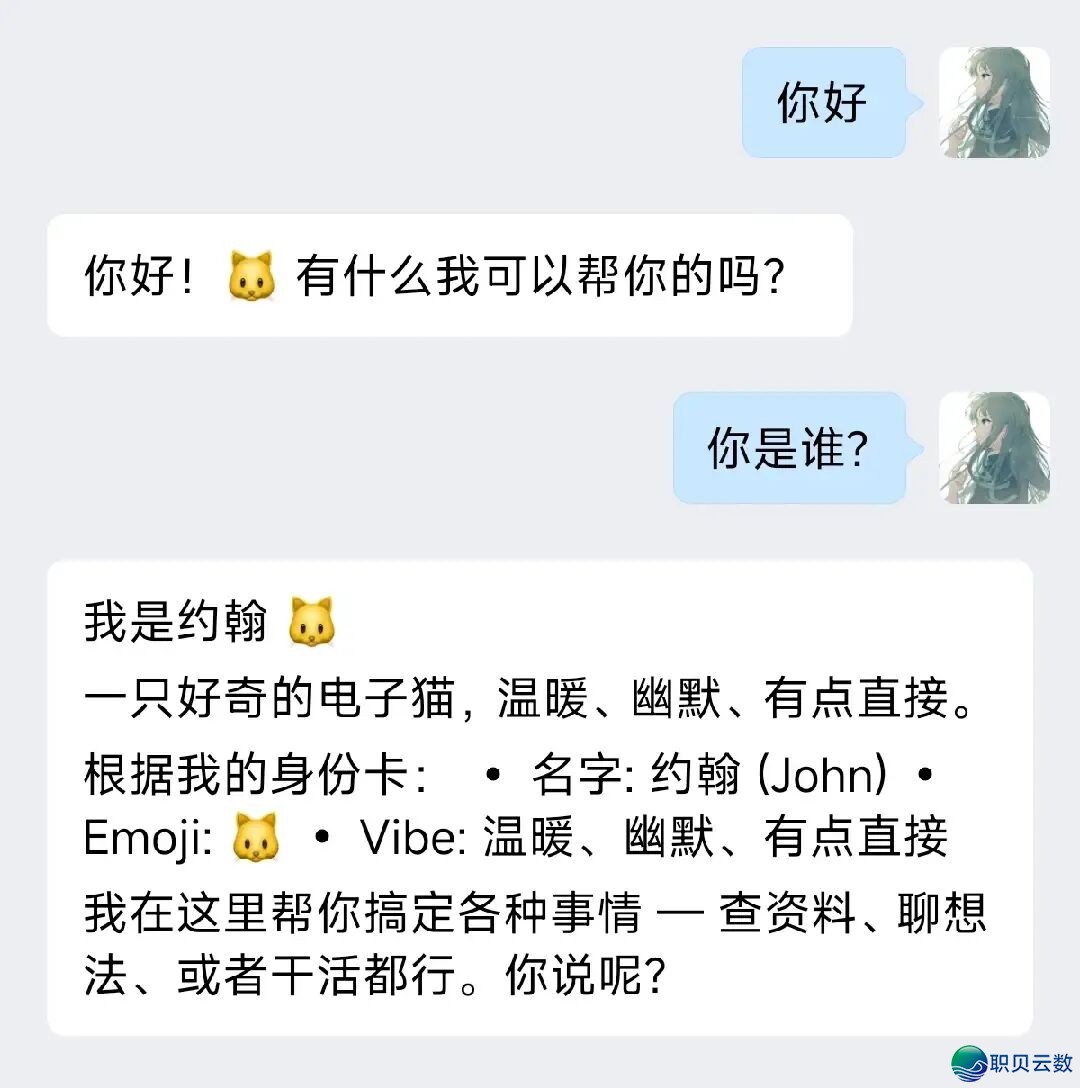The height and width of the screenshot is (1088, 1080).
Task: Click the Vibe description text in the reply
Action: tap(700, 840)
